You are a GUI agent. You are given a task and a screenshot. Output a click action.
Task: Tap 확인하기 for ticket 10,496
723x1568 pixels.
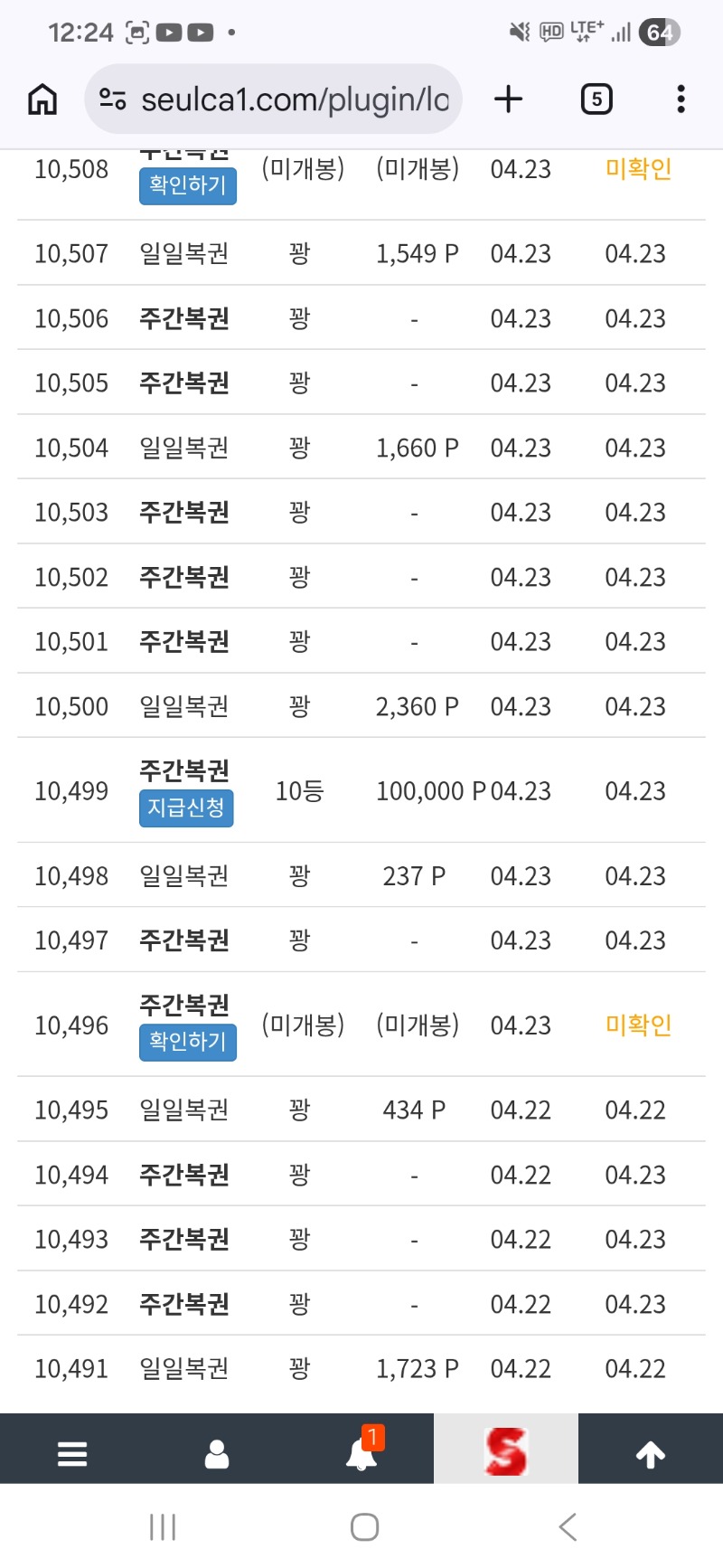[x=187, y=1042]
